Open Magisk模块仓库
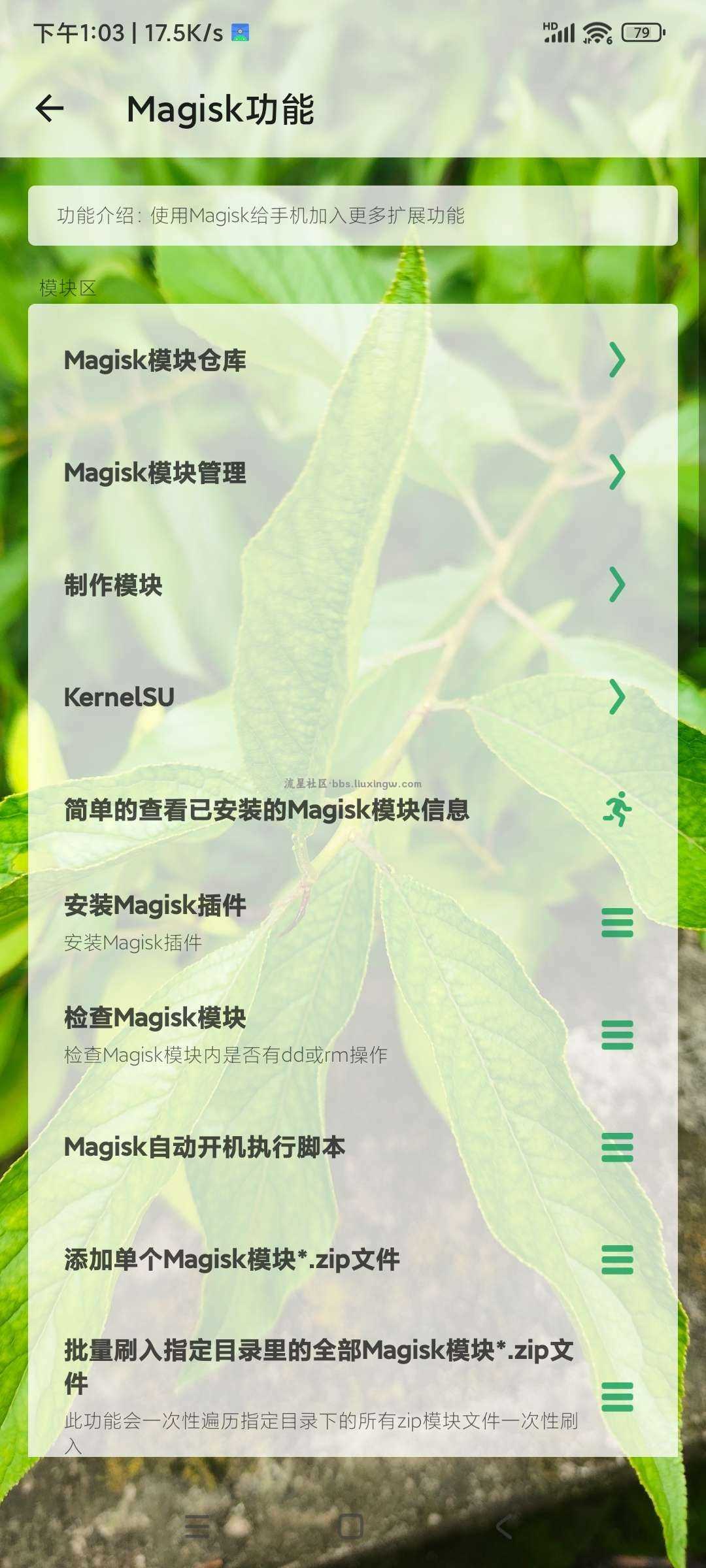This screenshot has height=1568, width=706. click(352, 360)
